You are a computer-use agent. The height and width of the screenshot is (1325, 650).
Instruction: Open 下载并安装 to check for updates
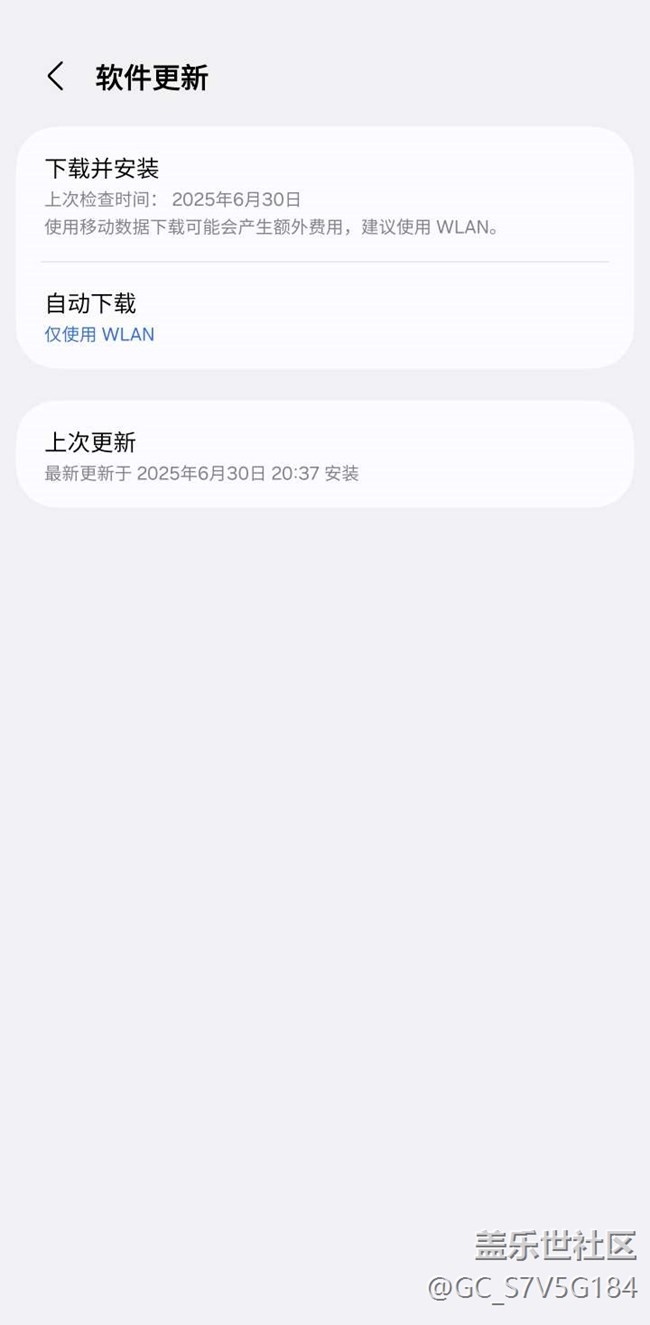point(325,195)
